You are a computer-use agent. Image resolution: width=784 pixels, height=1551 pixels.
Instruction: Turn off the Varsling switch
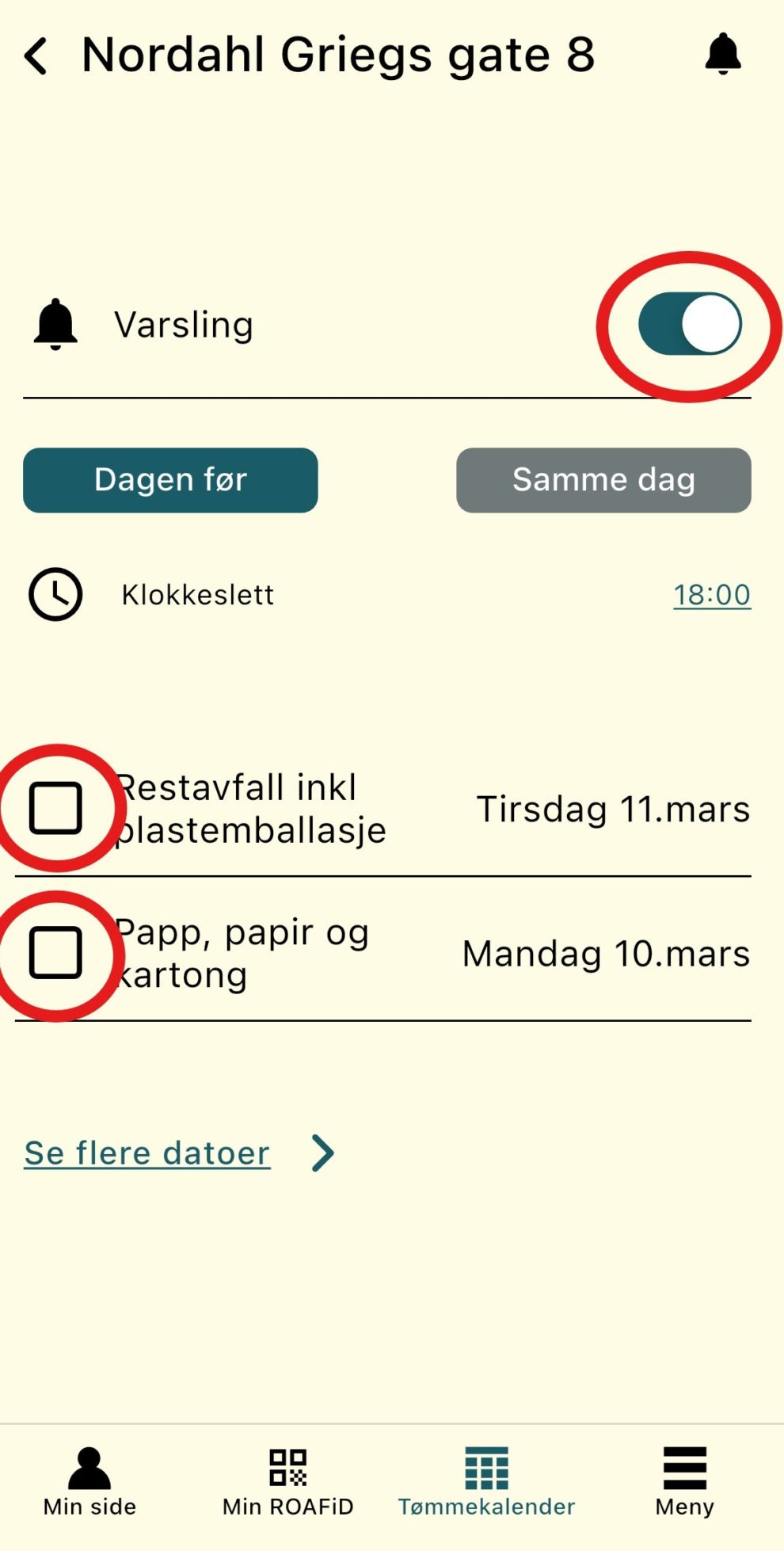pos(690,324)
